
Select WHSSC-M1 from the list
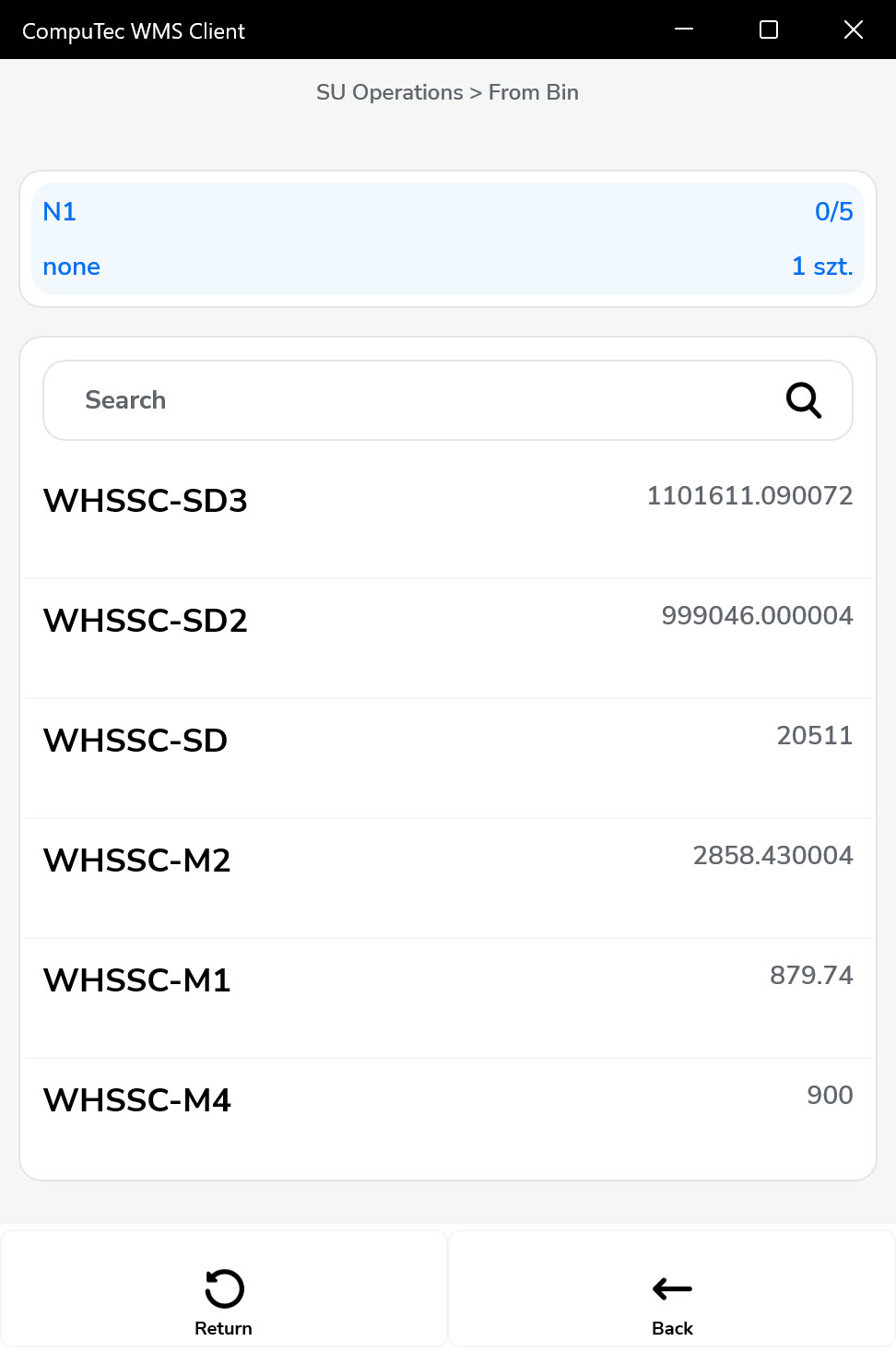448,998
